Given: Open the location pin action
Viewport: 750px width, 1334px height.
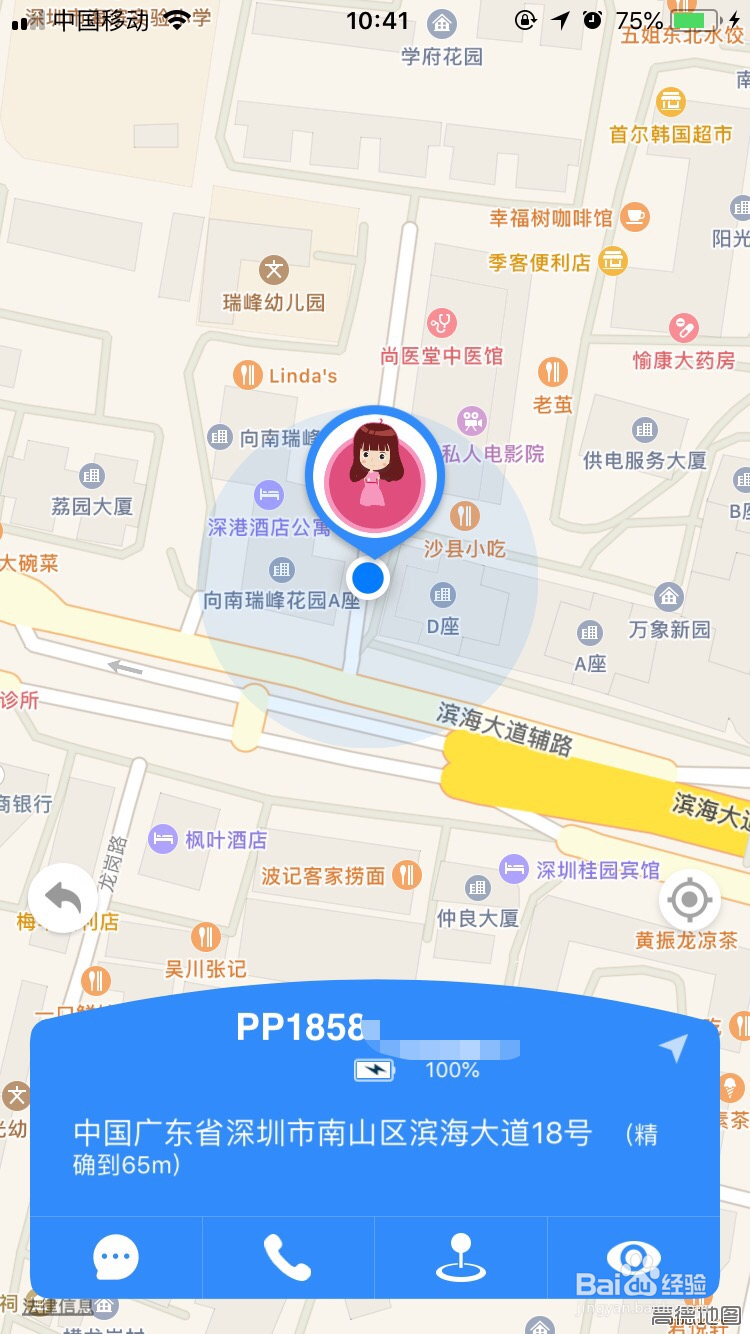Looking at the screenshot, I should point(461,1258).
